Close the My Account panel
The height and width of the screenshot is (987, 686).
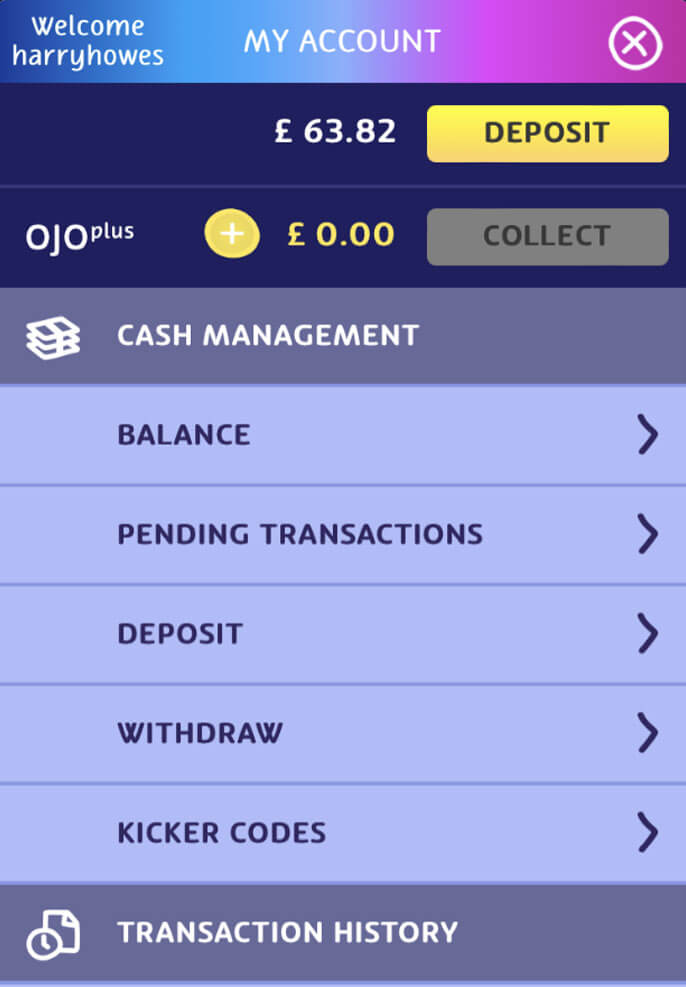pyautogui.click(x=635, y=43)
